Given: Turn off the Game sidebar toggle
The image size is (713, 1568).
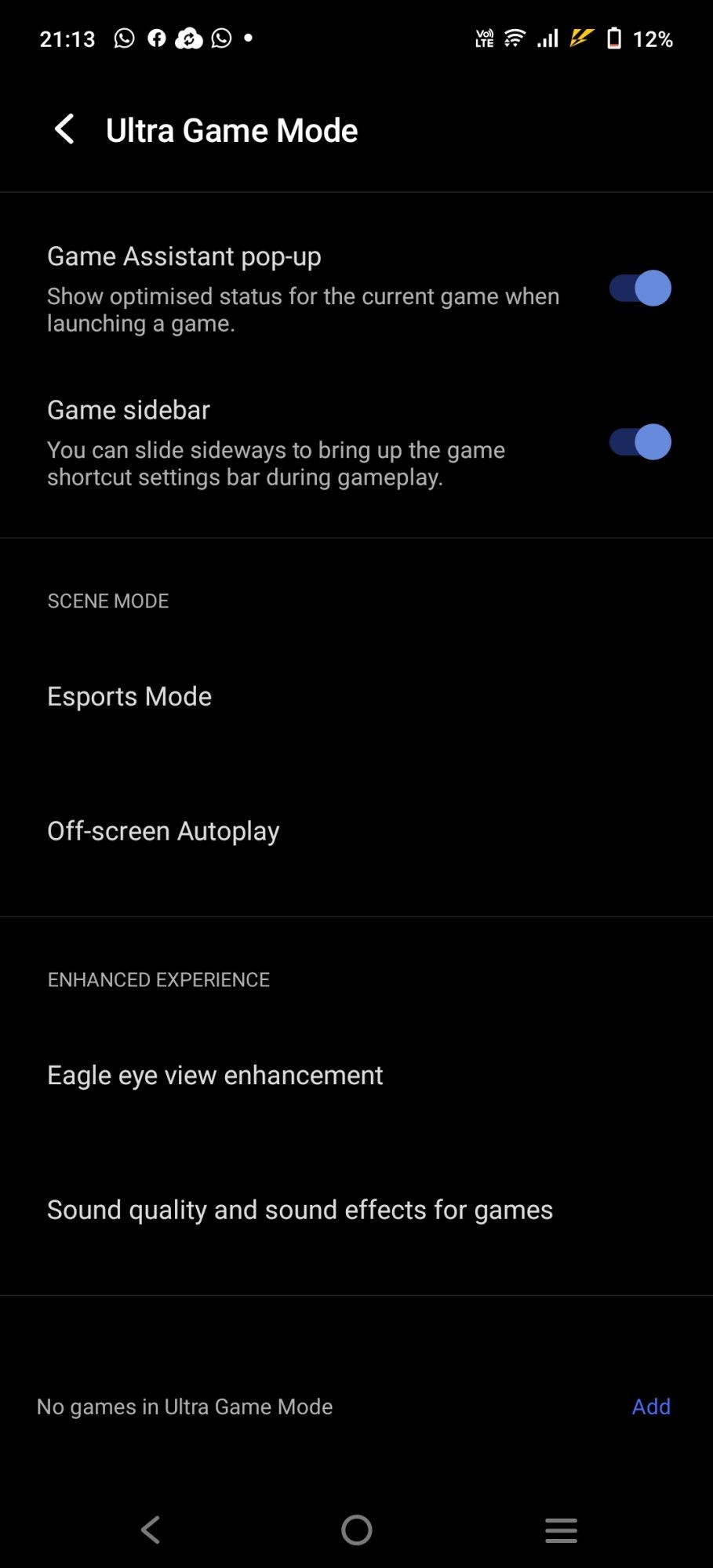Looking at the screenshot, I should [640, 442].
